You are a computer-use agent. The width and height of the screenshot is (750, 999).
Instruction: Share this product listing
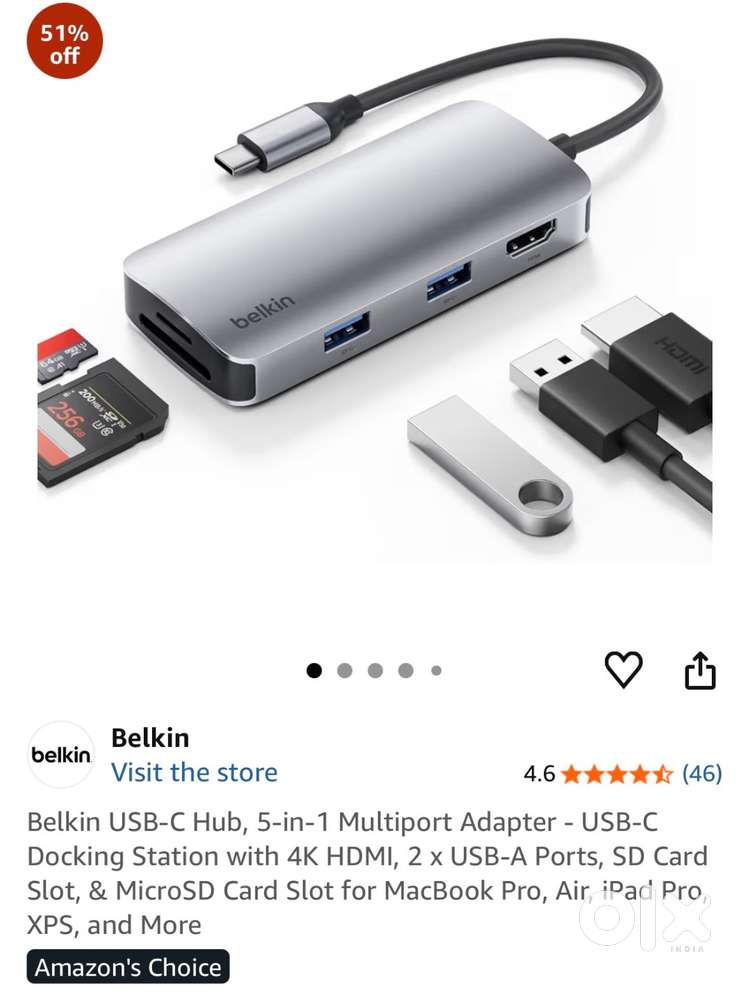click(x=700, y=670)
